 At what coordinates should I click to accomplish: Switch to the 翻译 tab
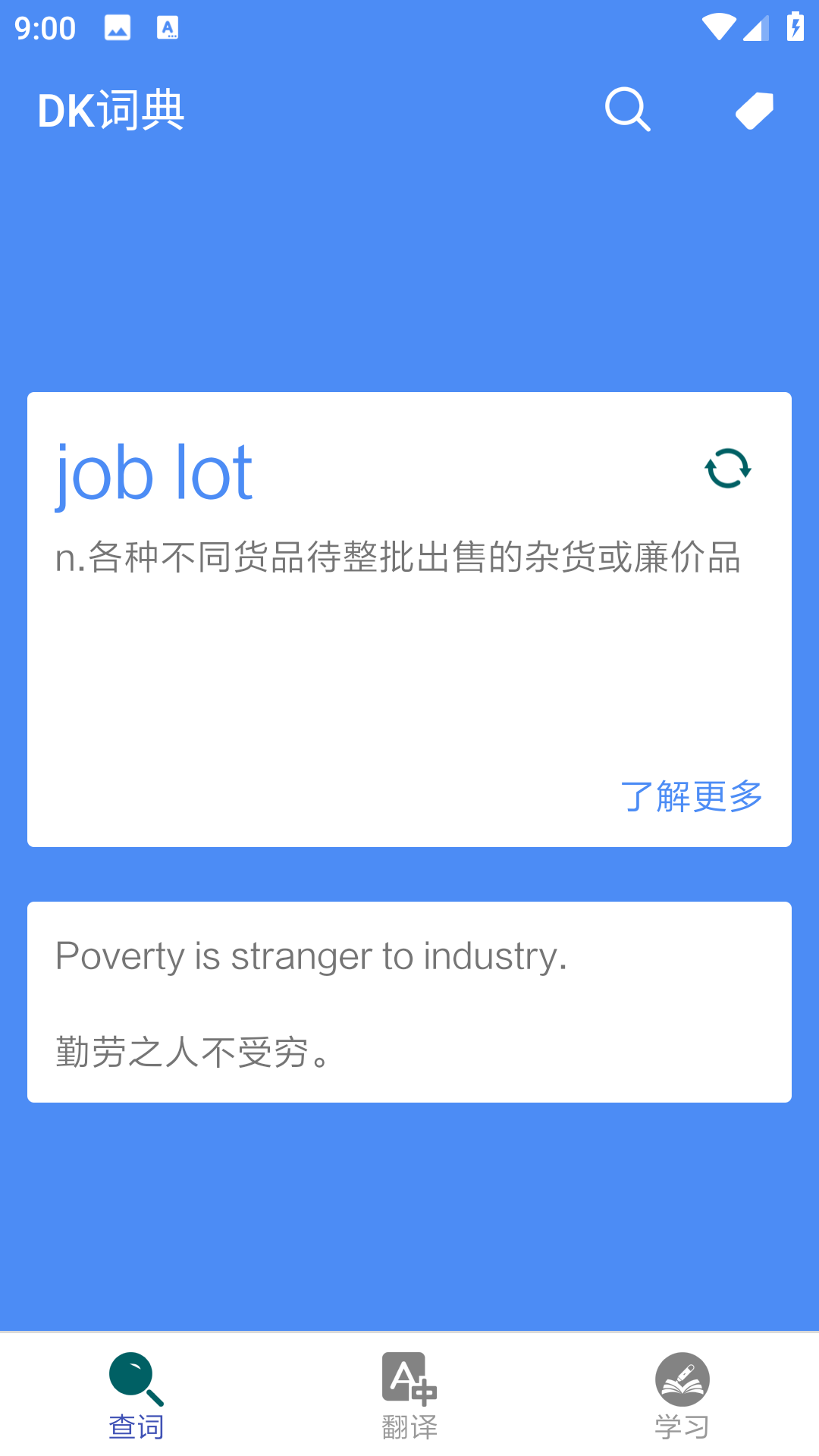coord(409,1399)
